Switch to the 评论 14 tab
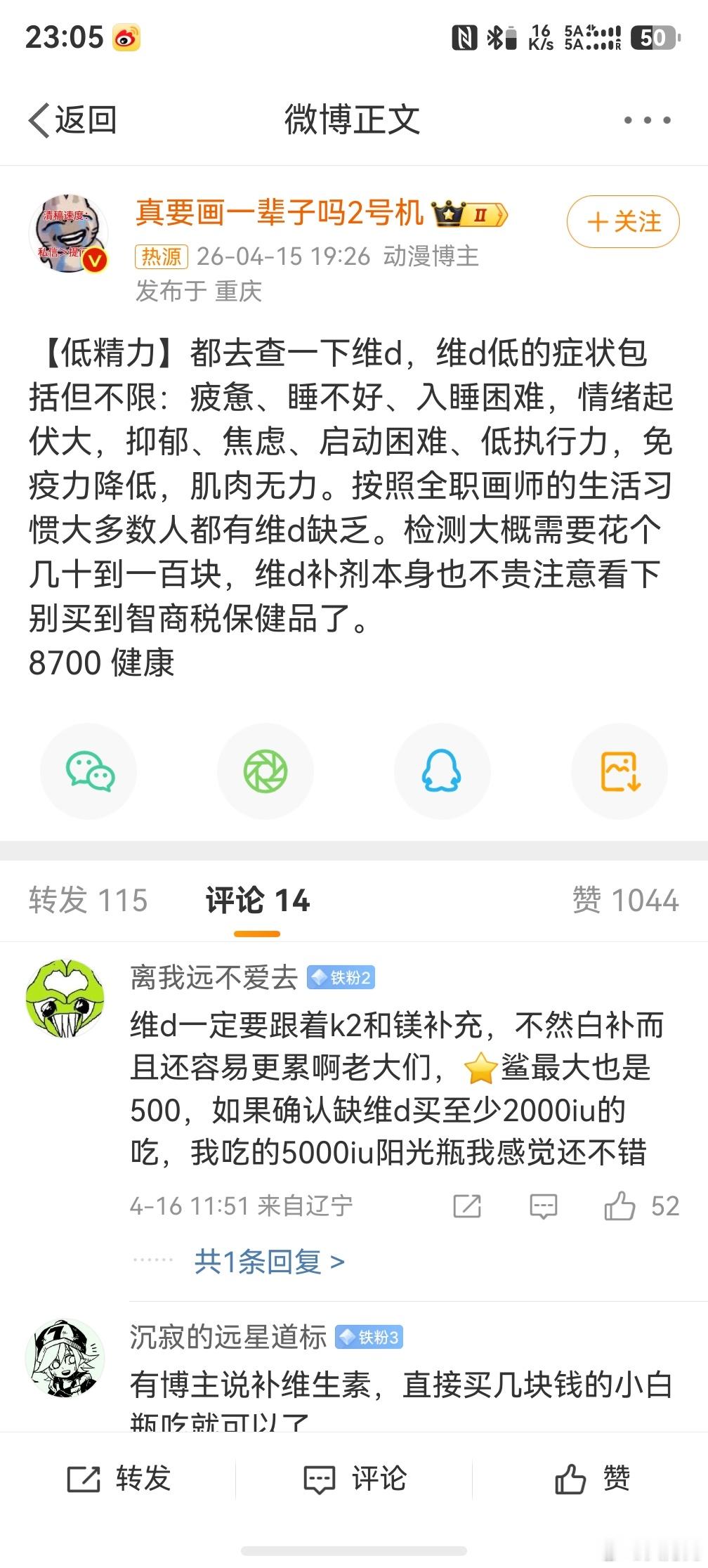This screenshot has height=1568, width=708. pos(258,900)
